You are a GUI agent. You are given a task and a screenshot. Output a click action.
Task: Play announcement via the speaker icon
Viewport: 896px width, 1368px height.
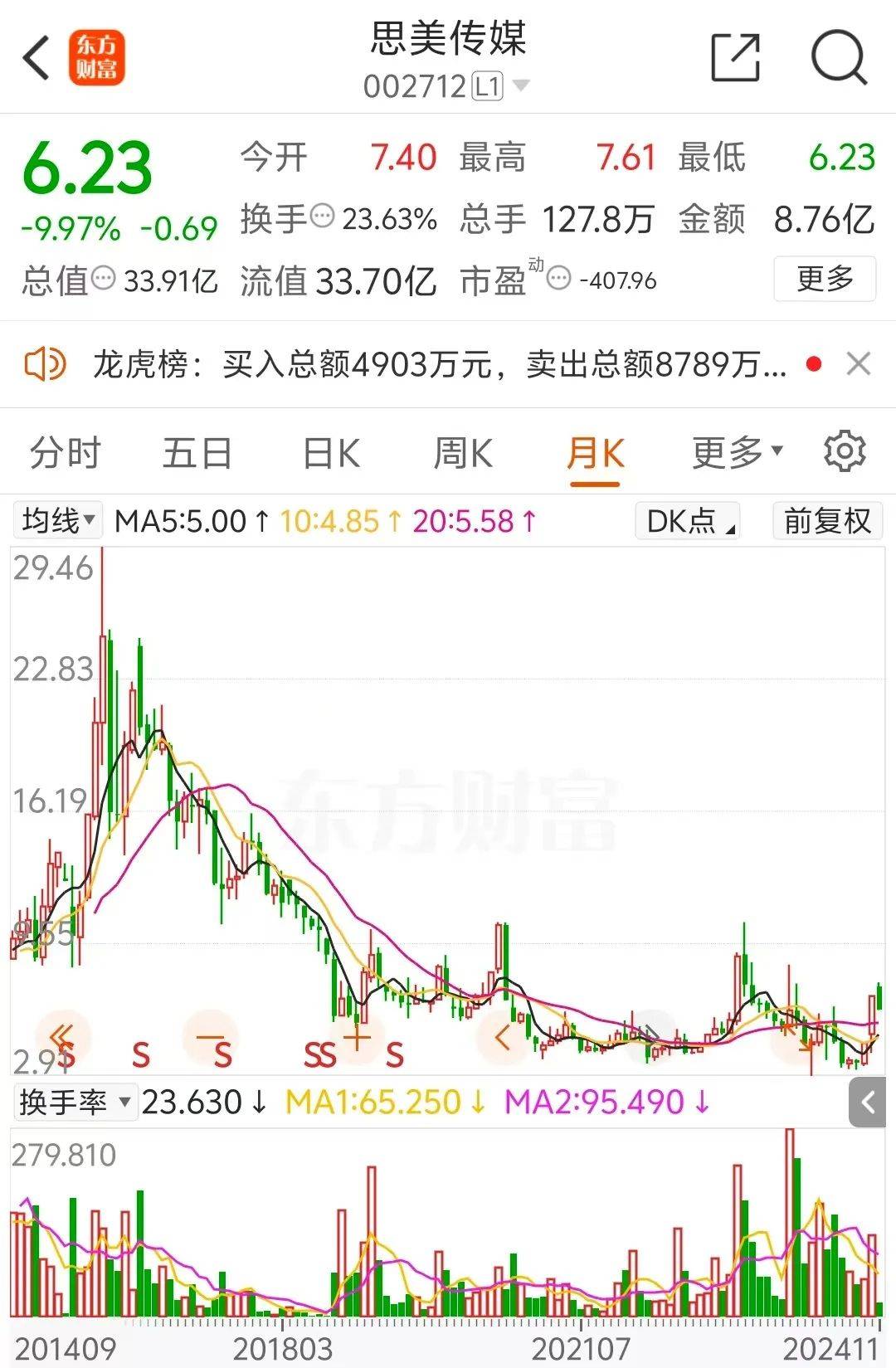[x=47, y=363]
